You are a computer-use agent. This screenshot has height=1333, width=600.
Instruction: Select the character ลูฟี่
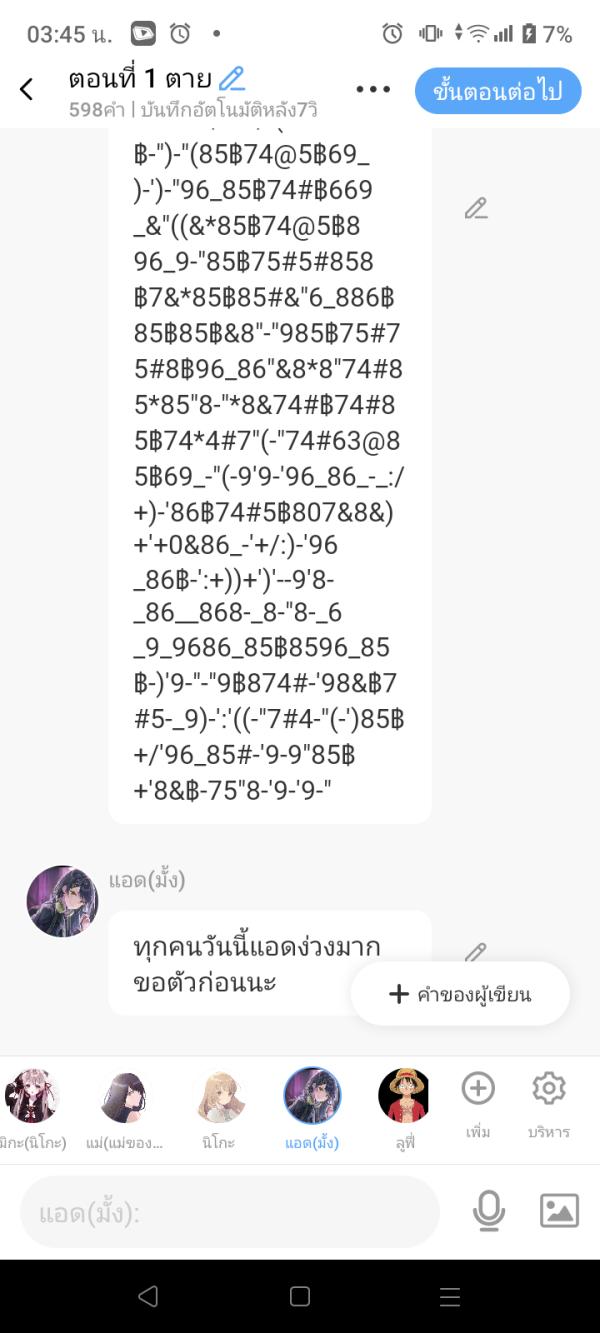[404, 1096]
